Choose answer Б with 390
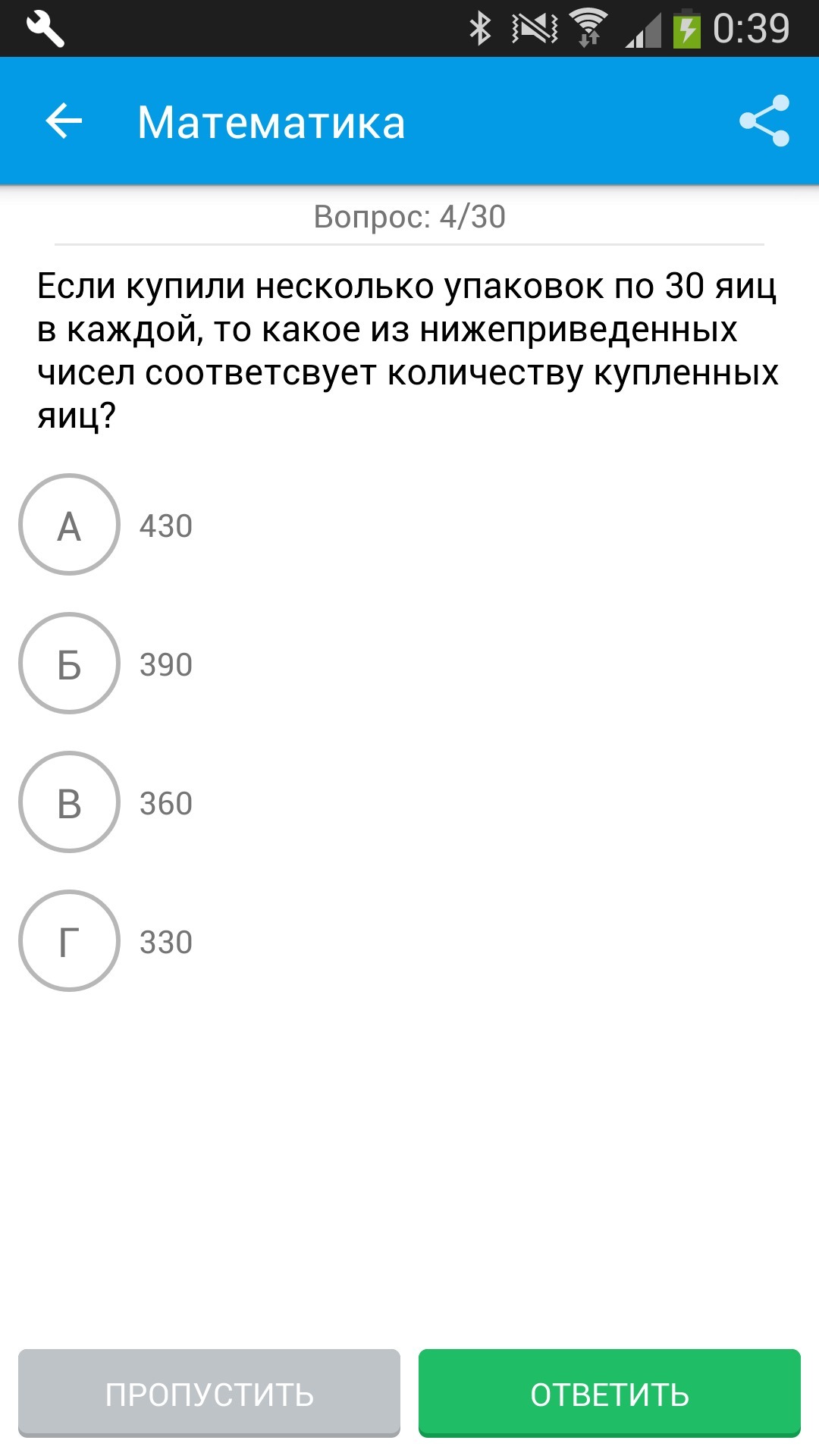 (x=69, y=664)
